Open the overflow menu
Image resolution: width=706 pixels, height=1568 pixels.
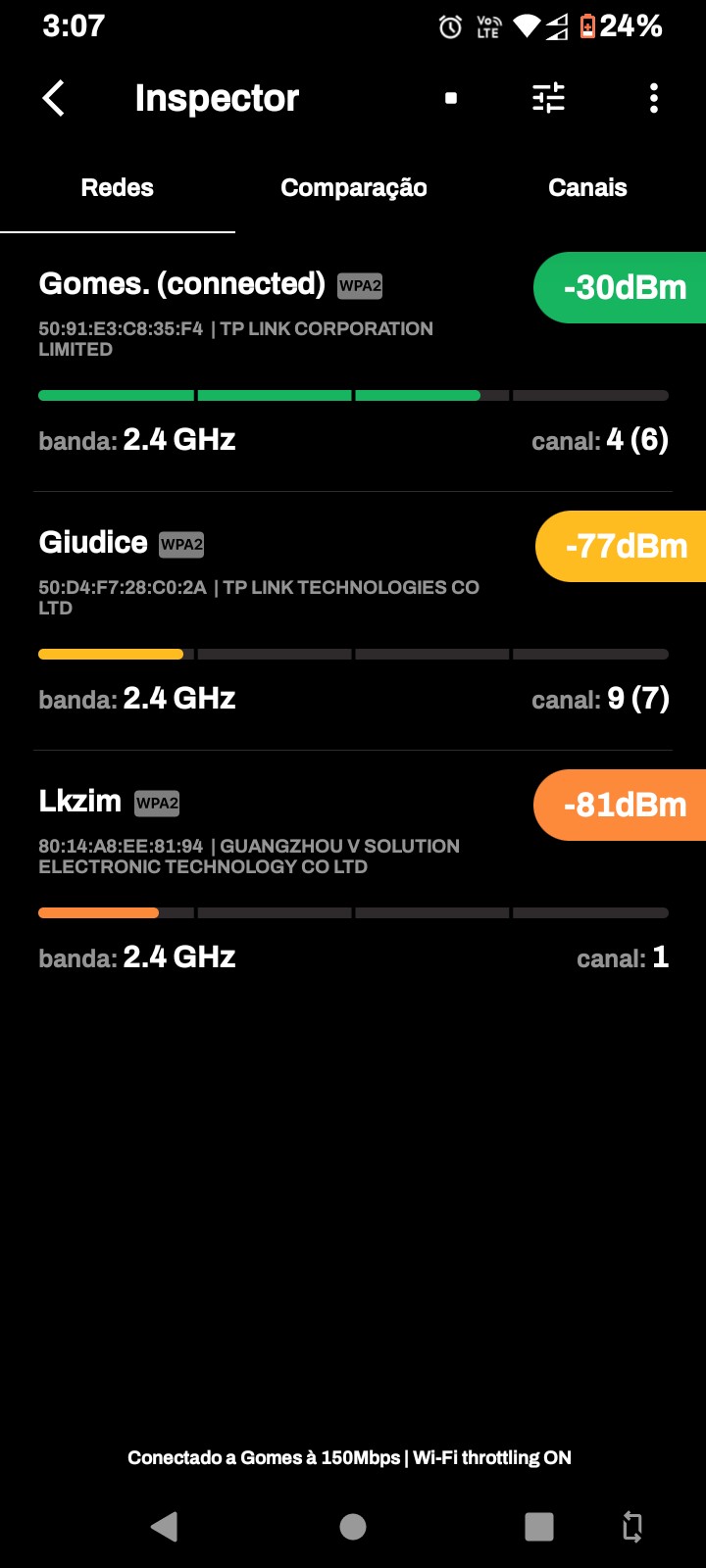654,98
